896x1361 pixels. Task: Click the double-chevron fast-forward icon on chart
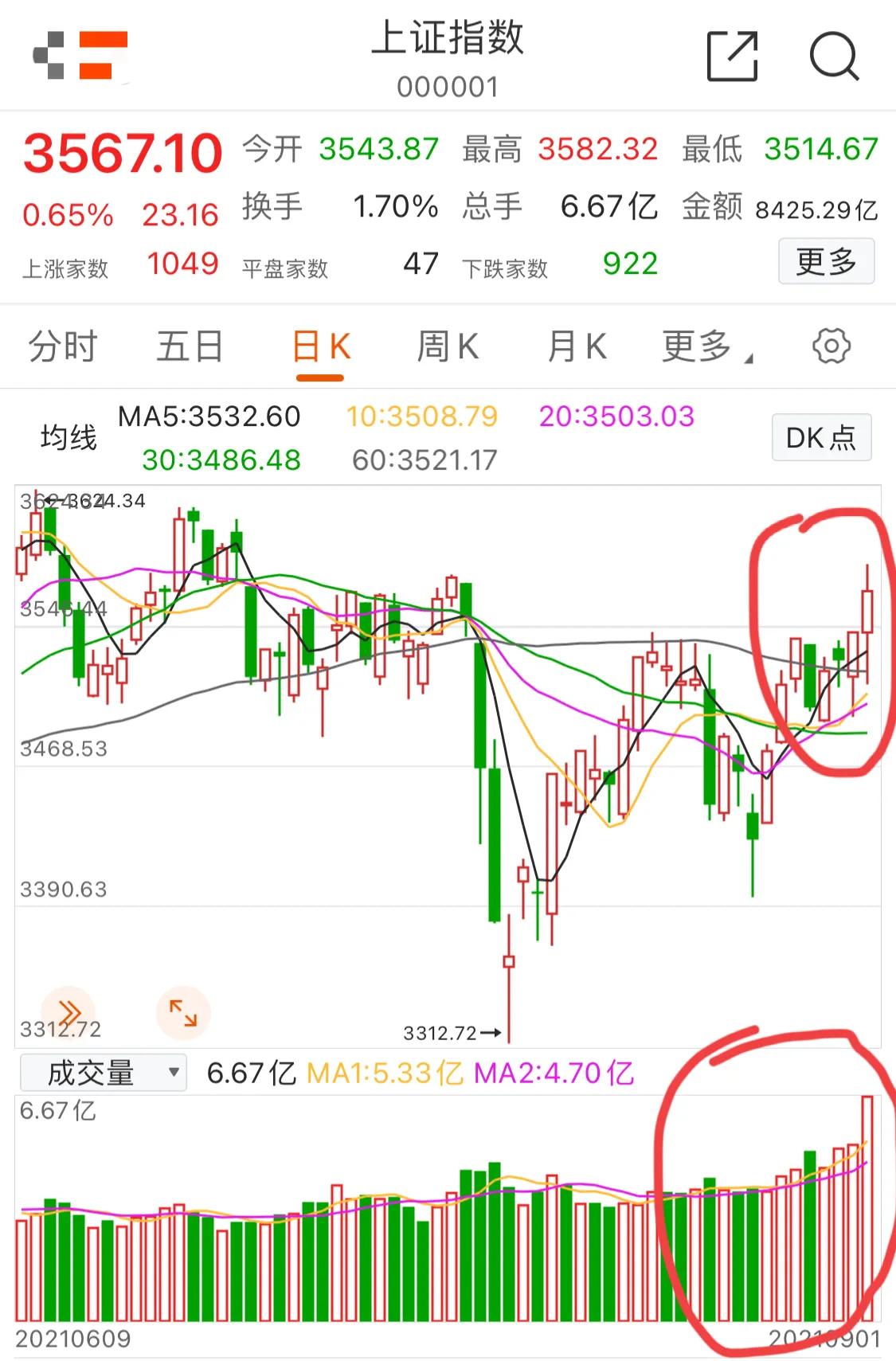(x=71, y=1011)
